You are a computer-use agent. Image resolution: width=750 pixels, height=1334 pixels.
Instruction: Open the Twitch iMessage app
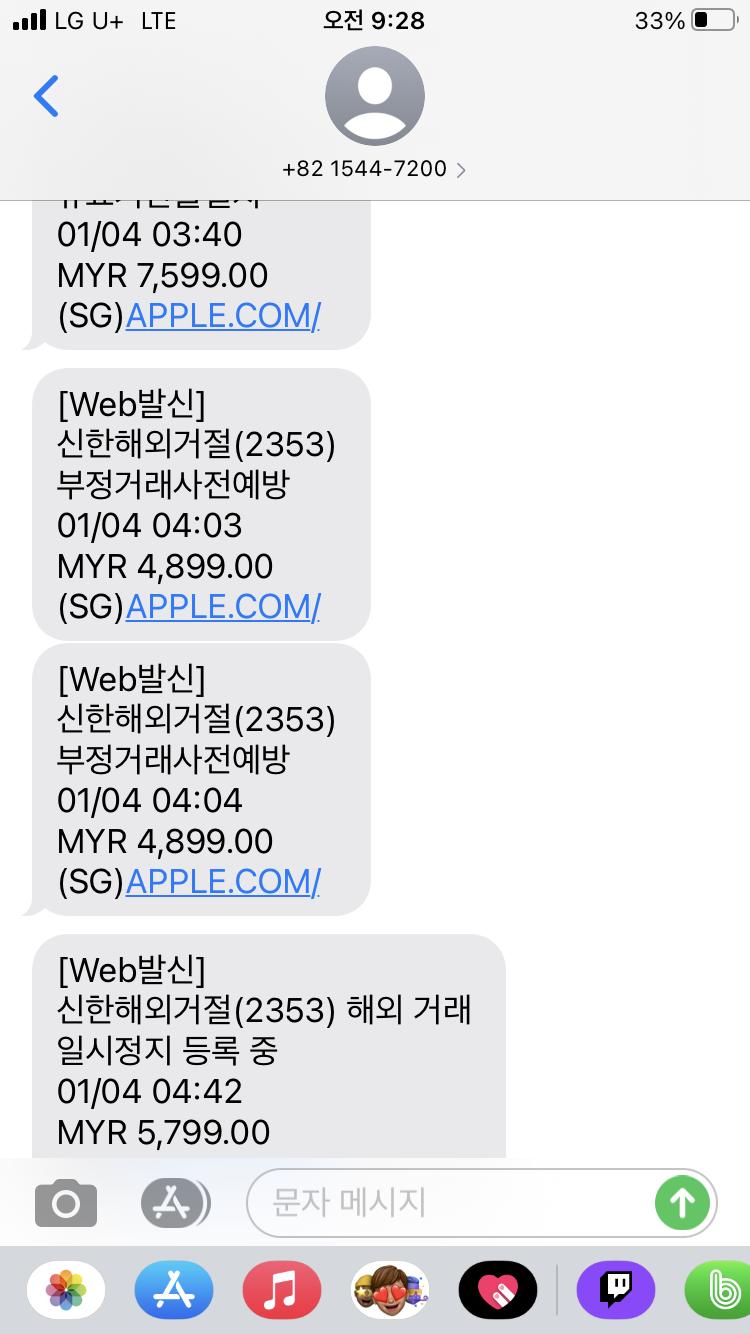(x=616, y=1290)
